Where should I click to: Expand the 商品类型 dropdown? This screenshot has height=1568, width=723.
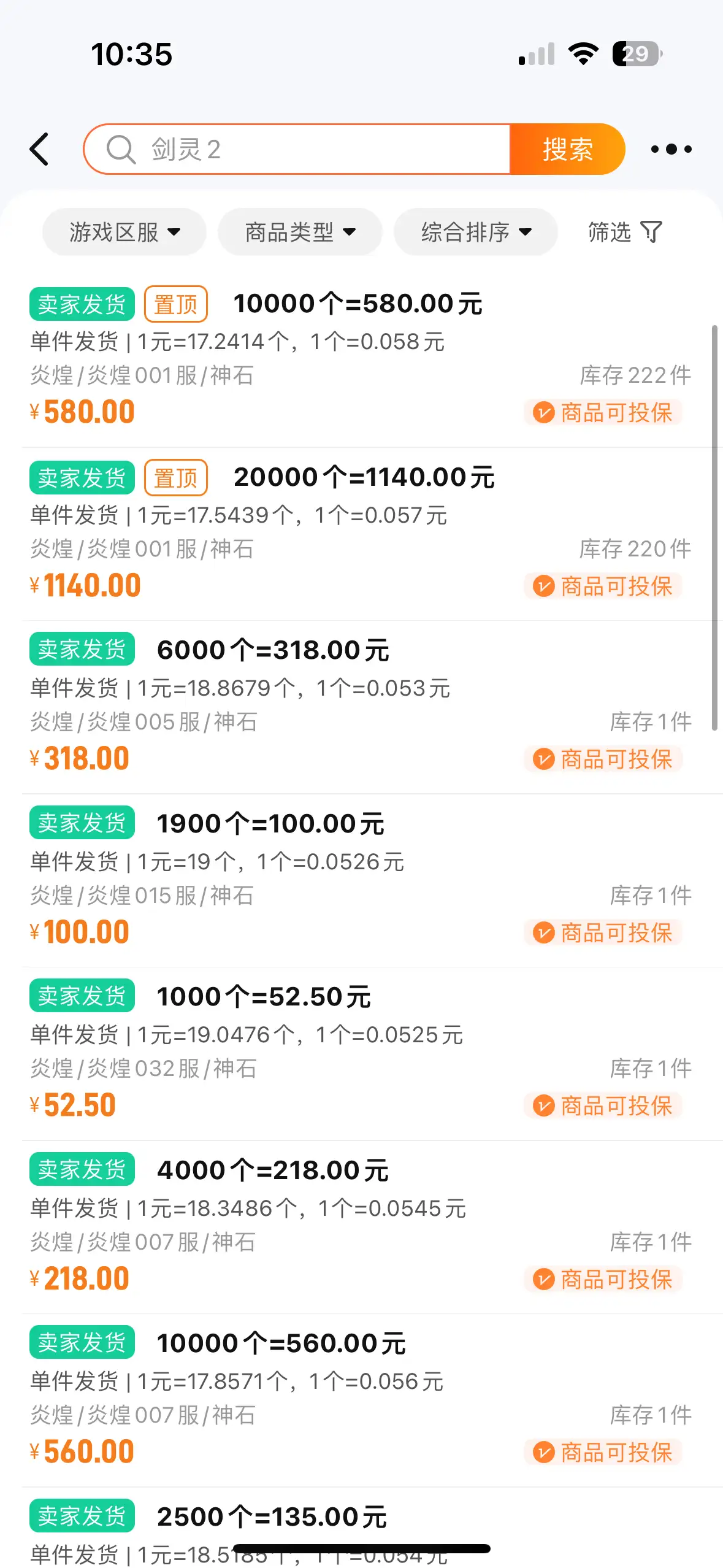pos(300,232)
